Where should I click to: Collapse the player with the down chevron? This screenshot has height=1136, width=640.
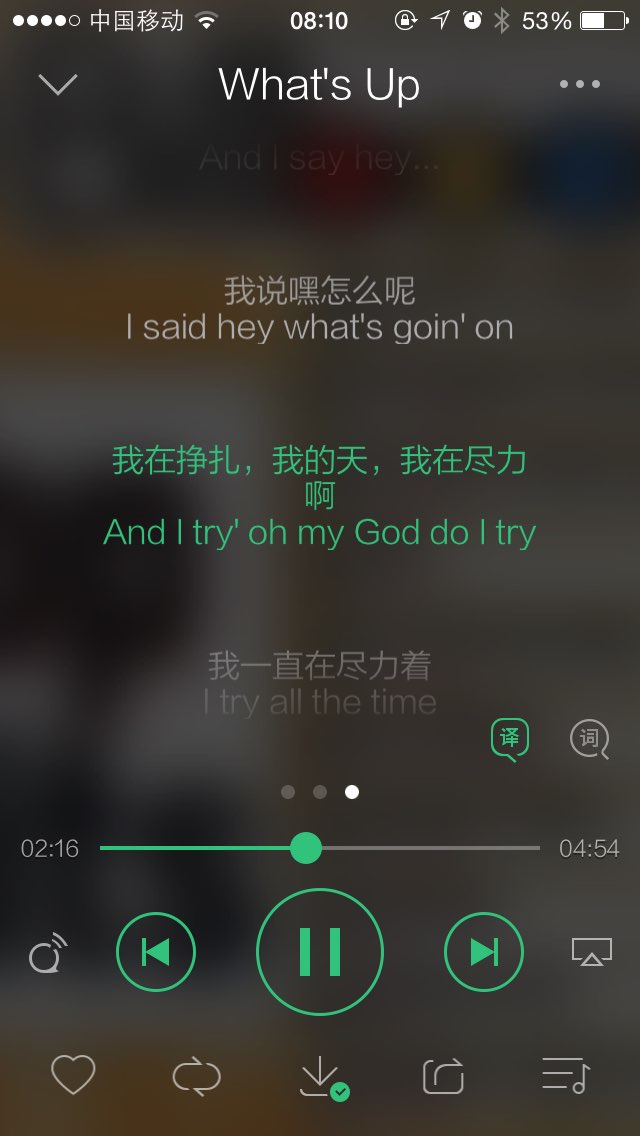(58, 84)
